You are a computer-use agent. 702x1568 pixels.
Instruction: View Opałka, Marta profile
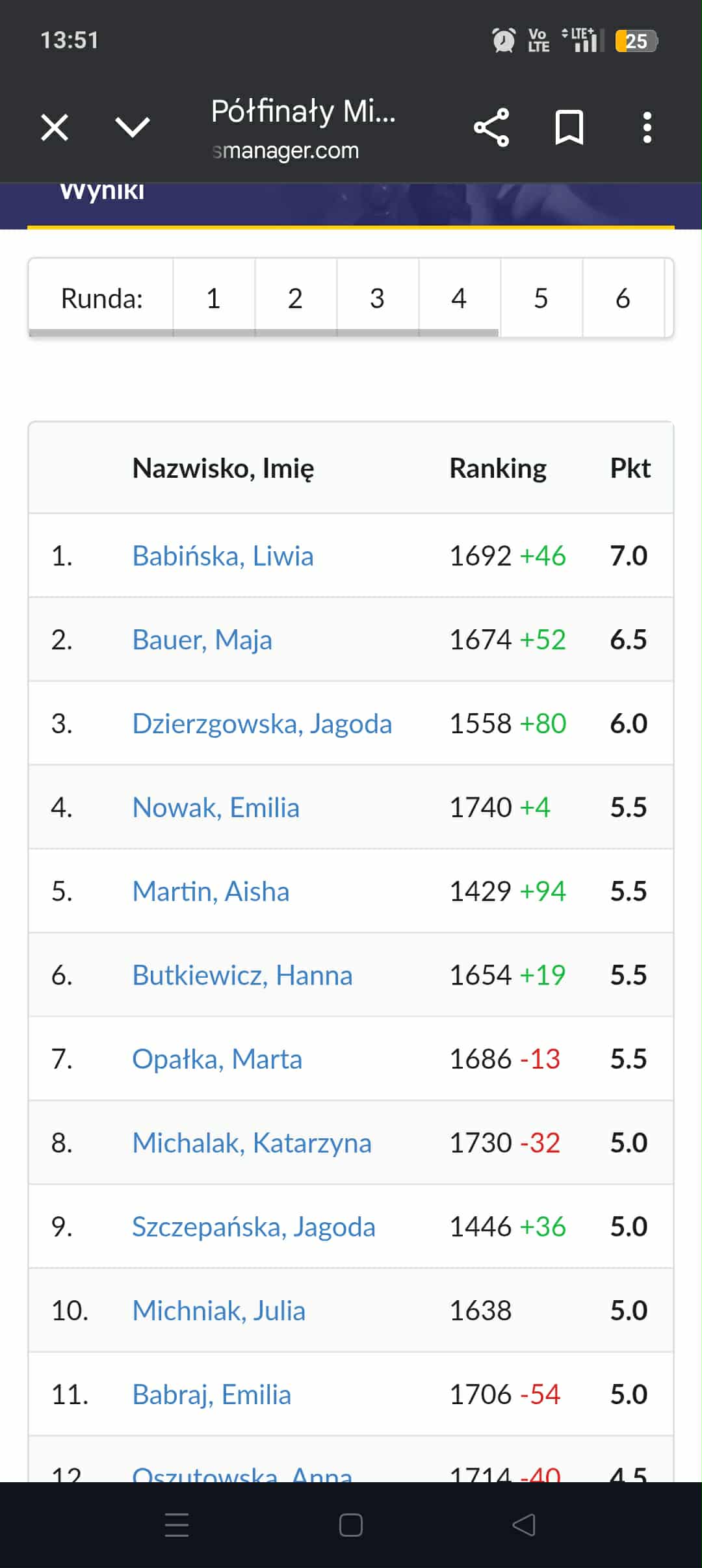(217, 1059)
